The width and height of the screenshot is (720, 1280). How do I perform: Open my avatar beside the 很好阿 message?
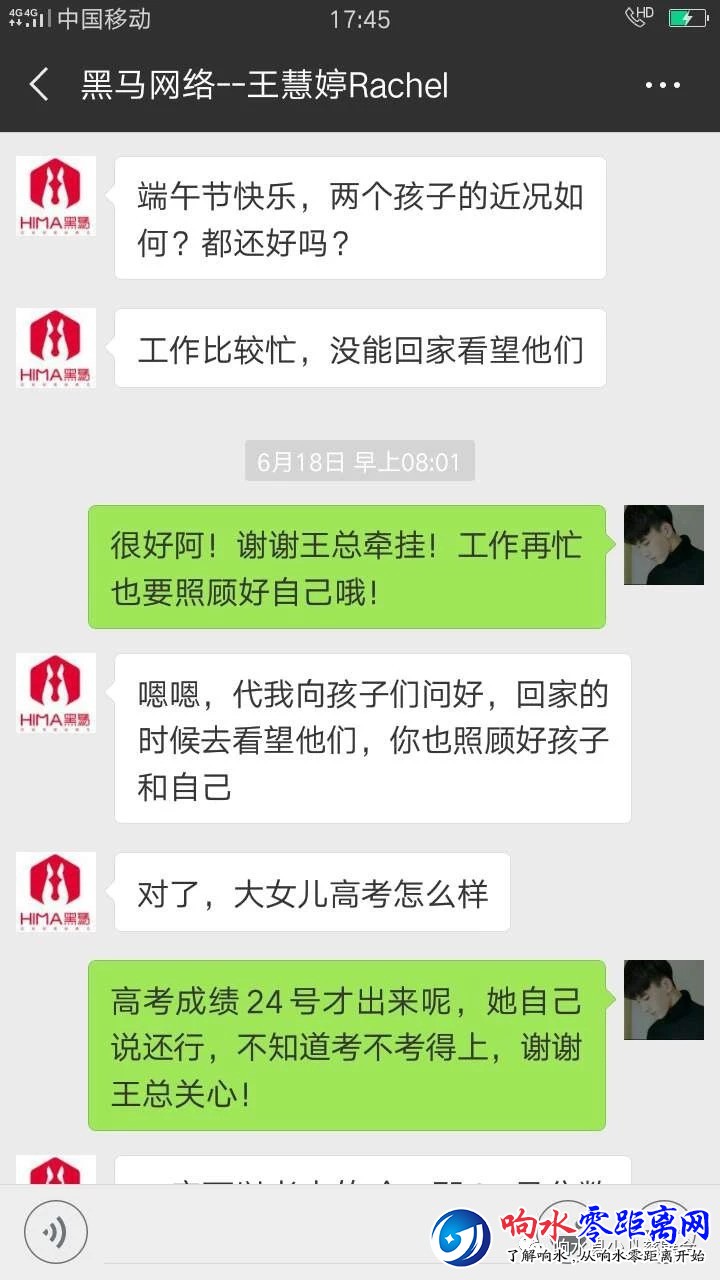(664, 545)
